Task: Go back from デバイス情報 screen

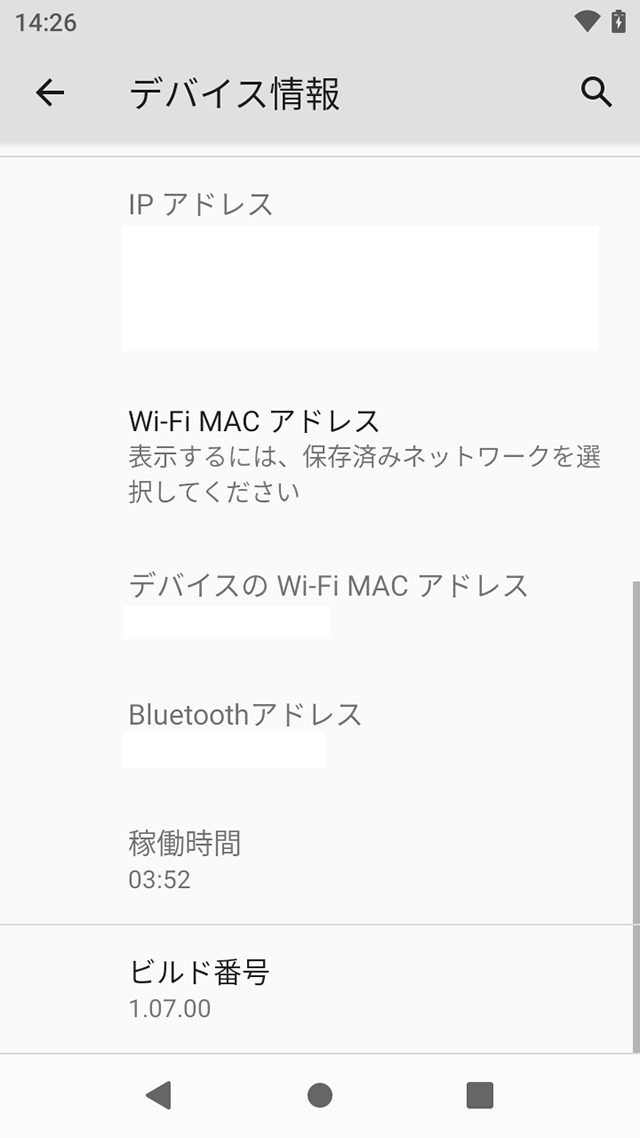Action: click(49, 93)
